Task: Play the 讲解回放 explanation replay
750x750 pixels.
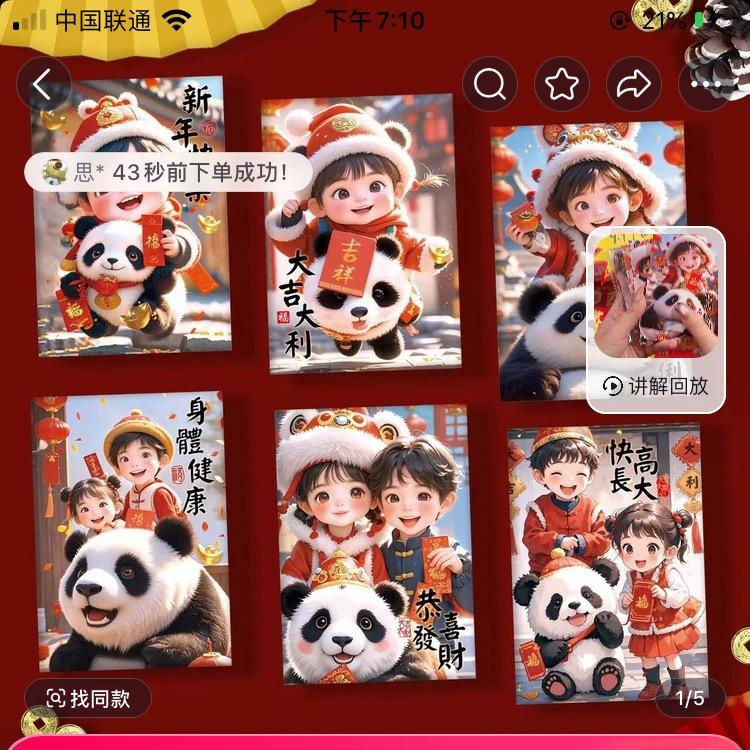Action: click(x=656, y=385)
